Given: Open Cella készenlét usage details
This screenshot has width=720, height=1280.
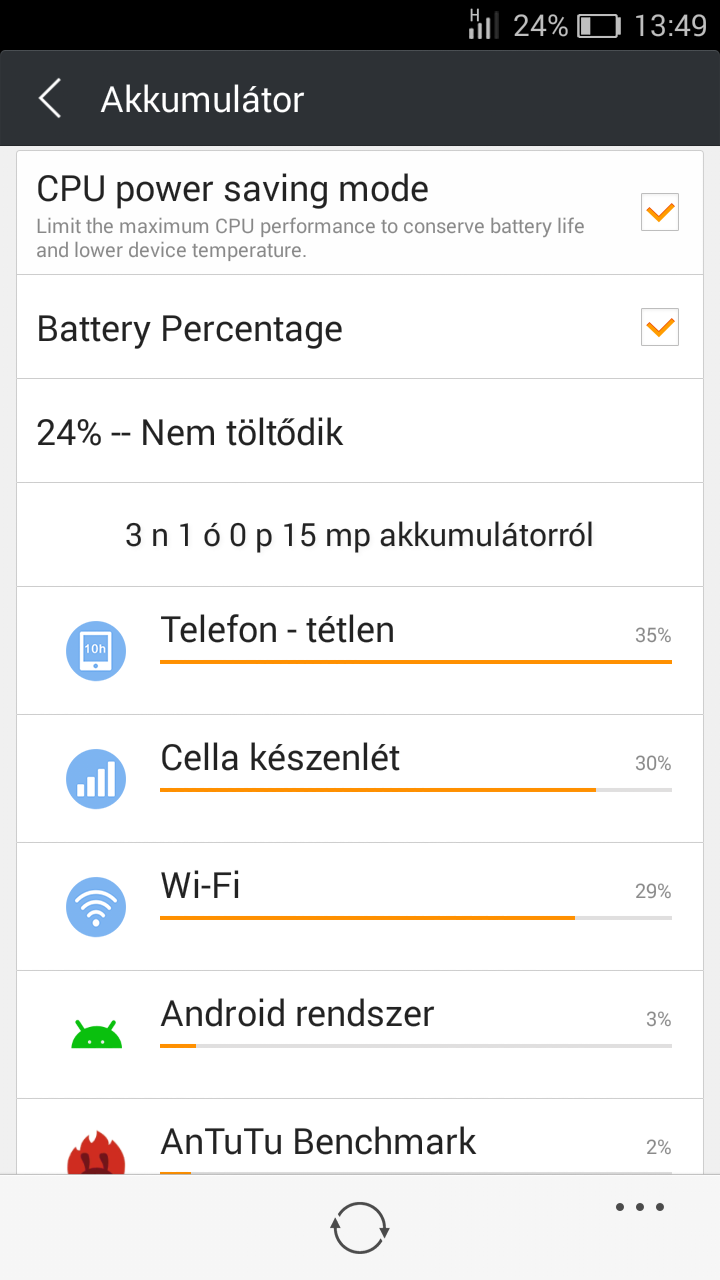Looking at the screenshot, I should pyautogui.click(x=360, y=779).
